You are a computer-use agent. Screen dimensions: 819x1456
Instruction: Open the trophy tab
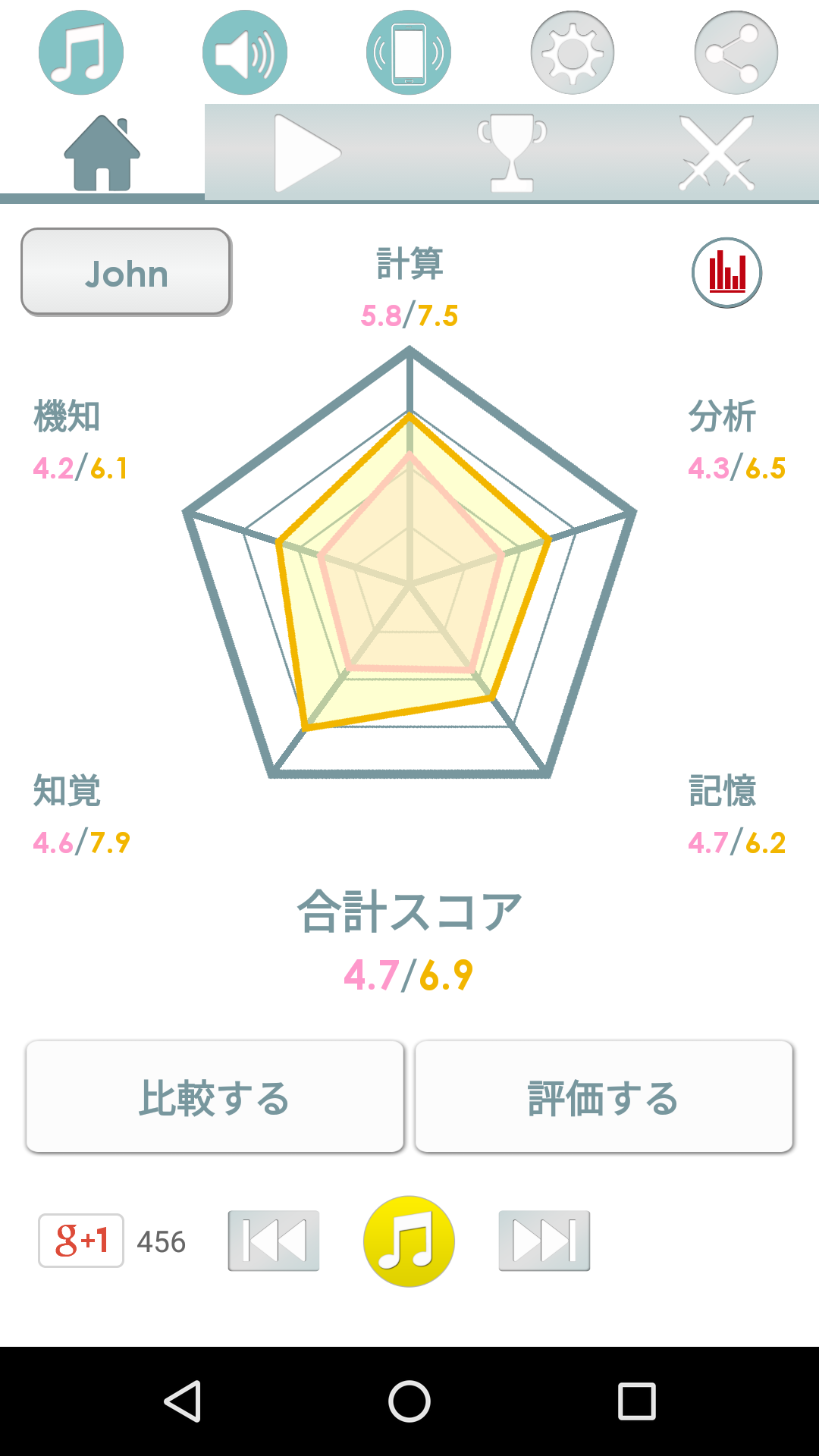tap(512, 153)
